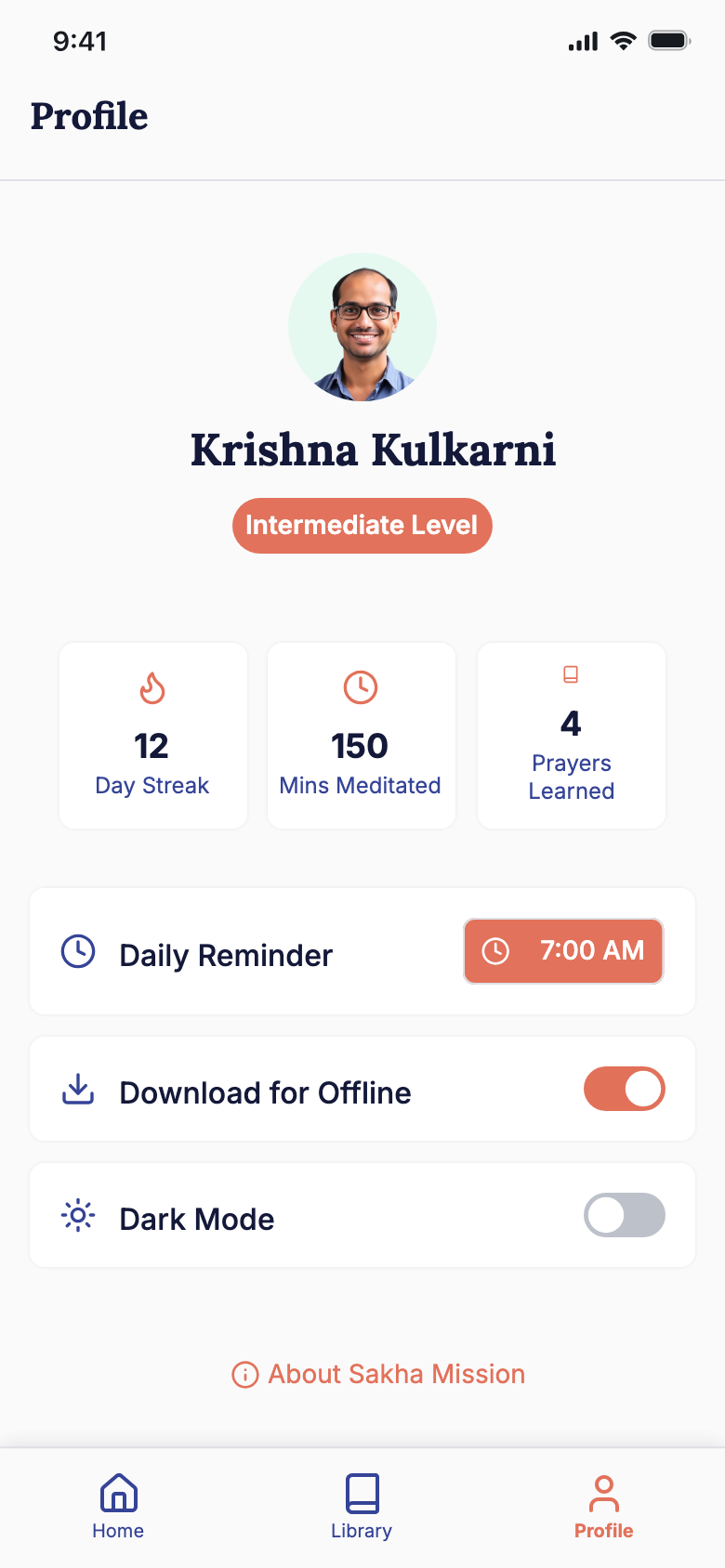725x1568 pixels.
Task: Click the info icon near About Sakha Mission
Action: (244, 1374)
